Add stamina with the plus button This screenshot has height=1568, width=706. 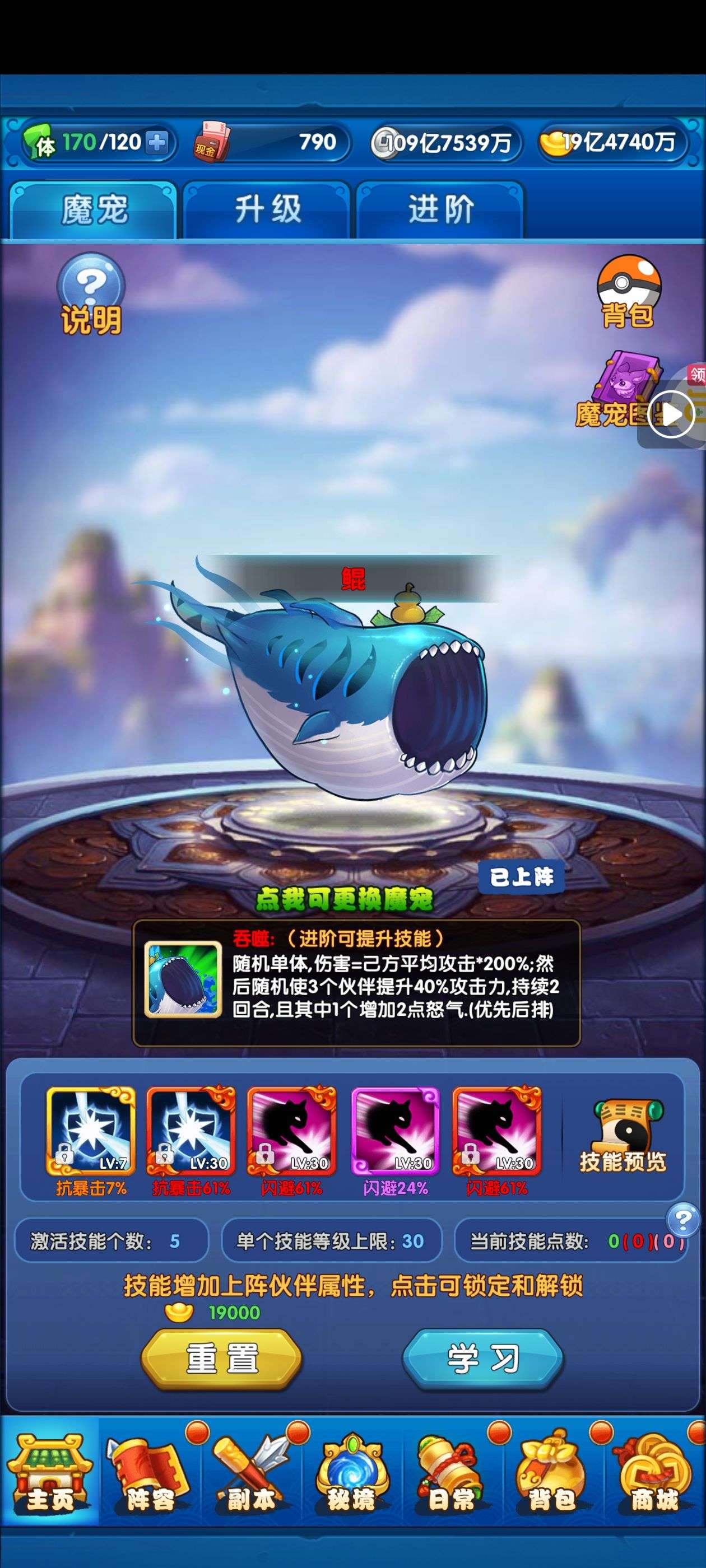tap(157, 142)
